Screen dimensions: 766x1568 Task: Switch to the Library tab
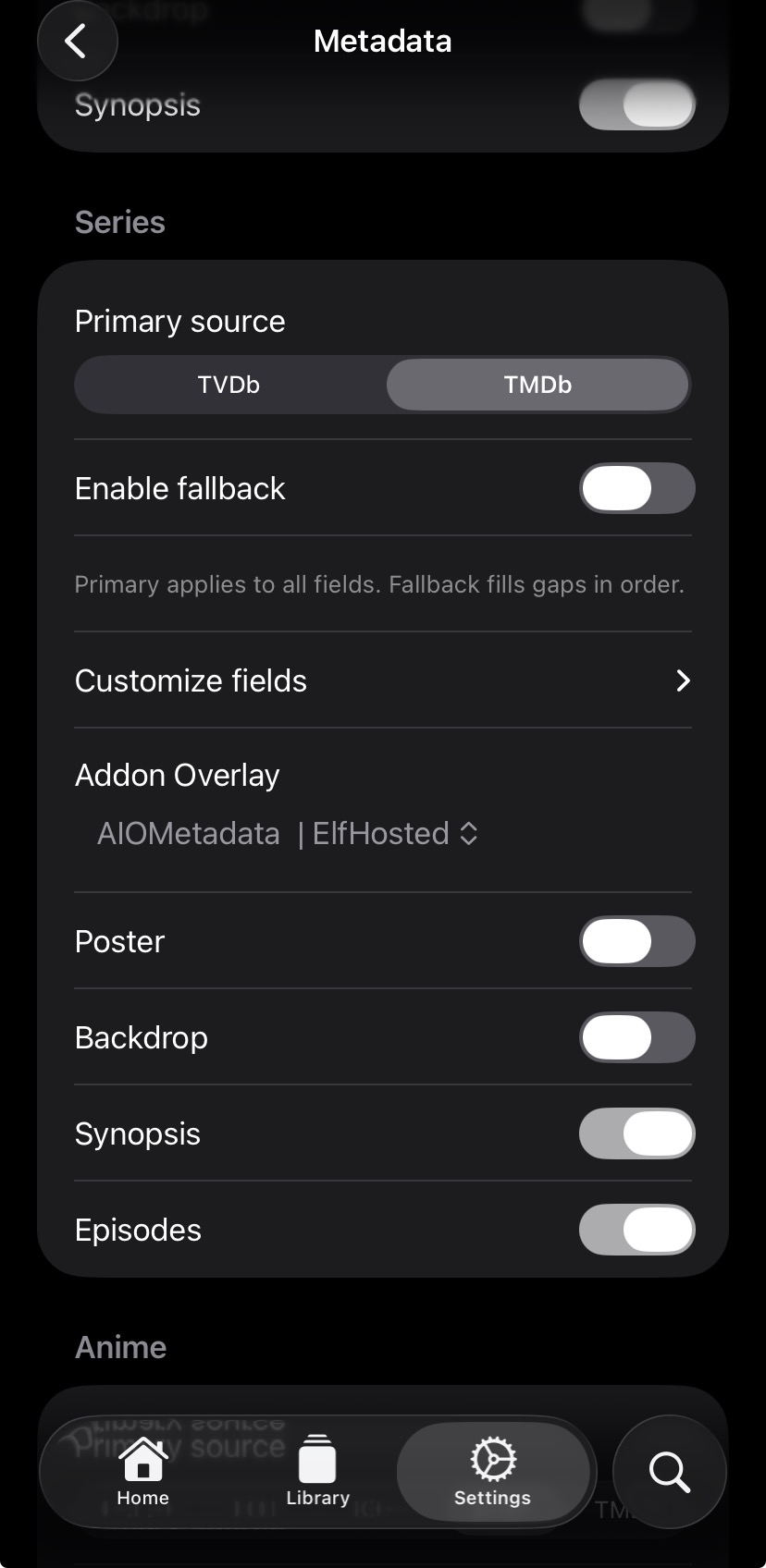(x=317, y=1471)
